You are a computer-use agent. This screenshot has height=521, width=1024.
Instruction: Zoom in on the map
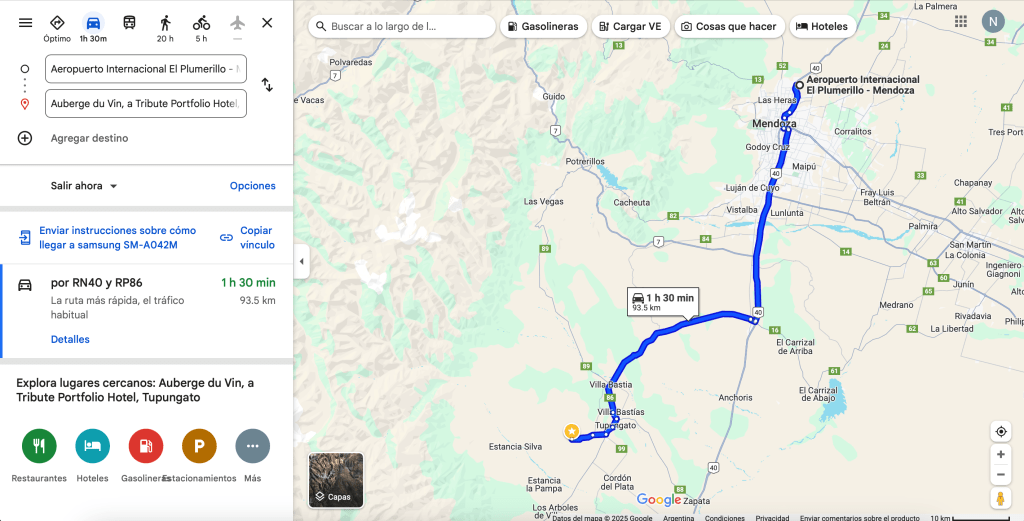click(x=1000, y=456)
